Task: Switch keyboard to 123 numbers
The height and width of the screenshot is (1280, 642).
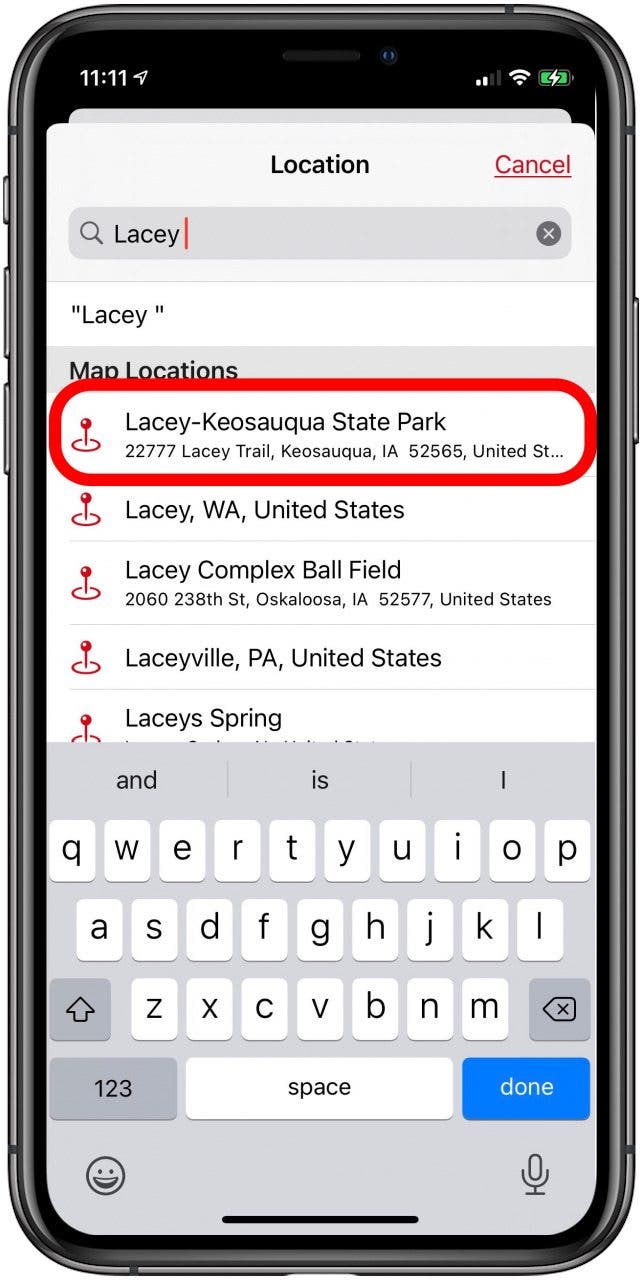Action: (113, 1088)
